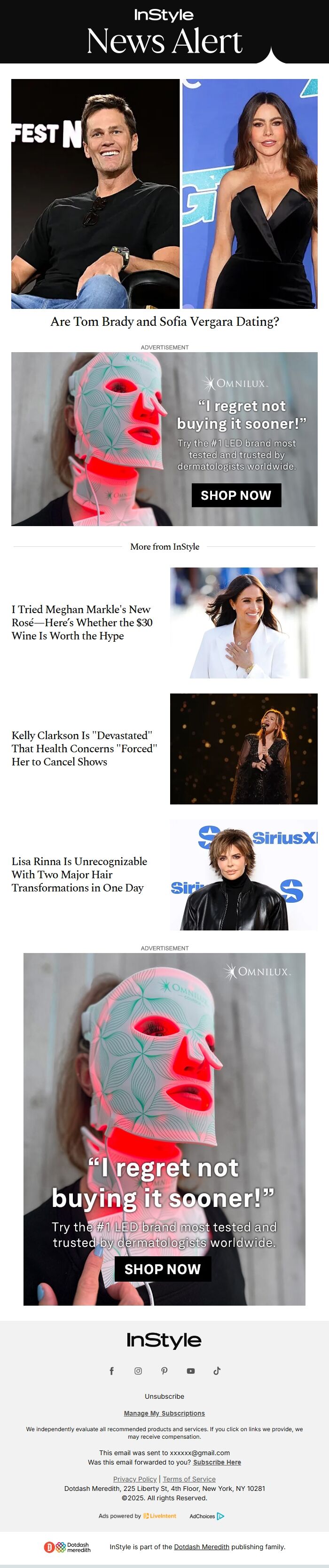The image size is (329, 1568).
Task: Open InStyle's Pinterest page
Action: point(164,1371)
